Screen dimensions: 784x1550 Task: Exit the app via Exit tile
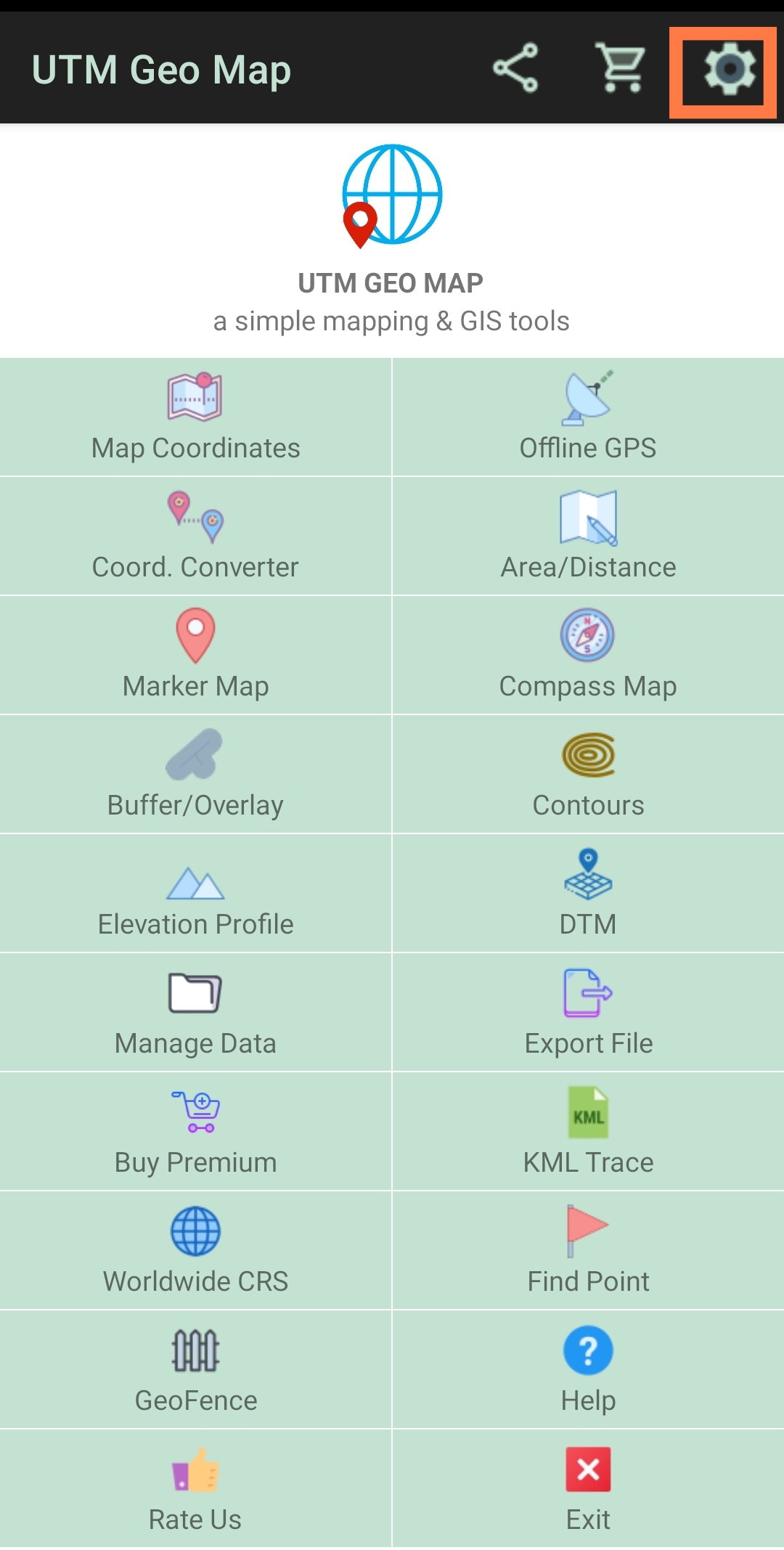click(x=588, y=1489)
